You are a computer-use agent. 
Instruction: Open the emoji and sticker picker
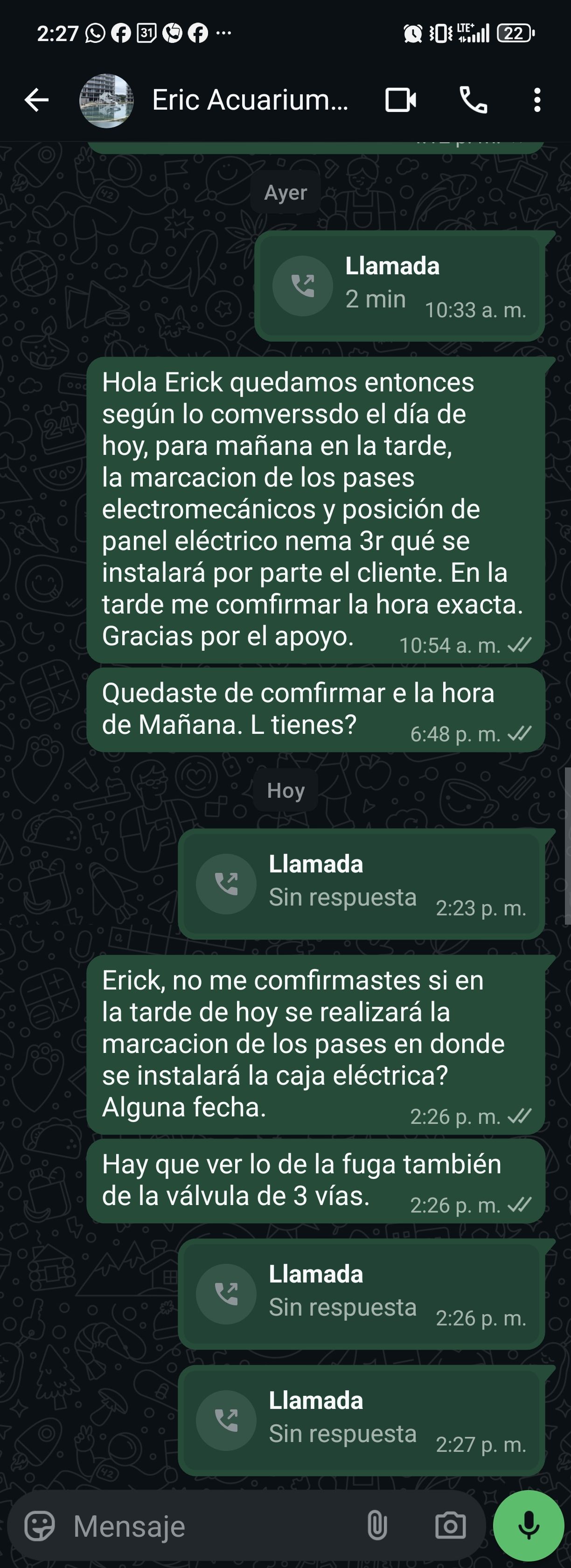click(40, 1526)
